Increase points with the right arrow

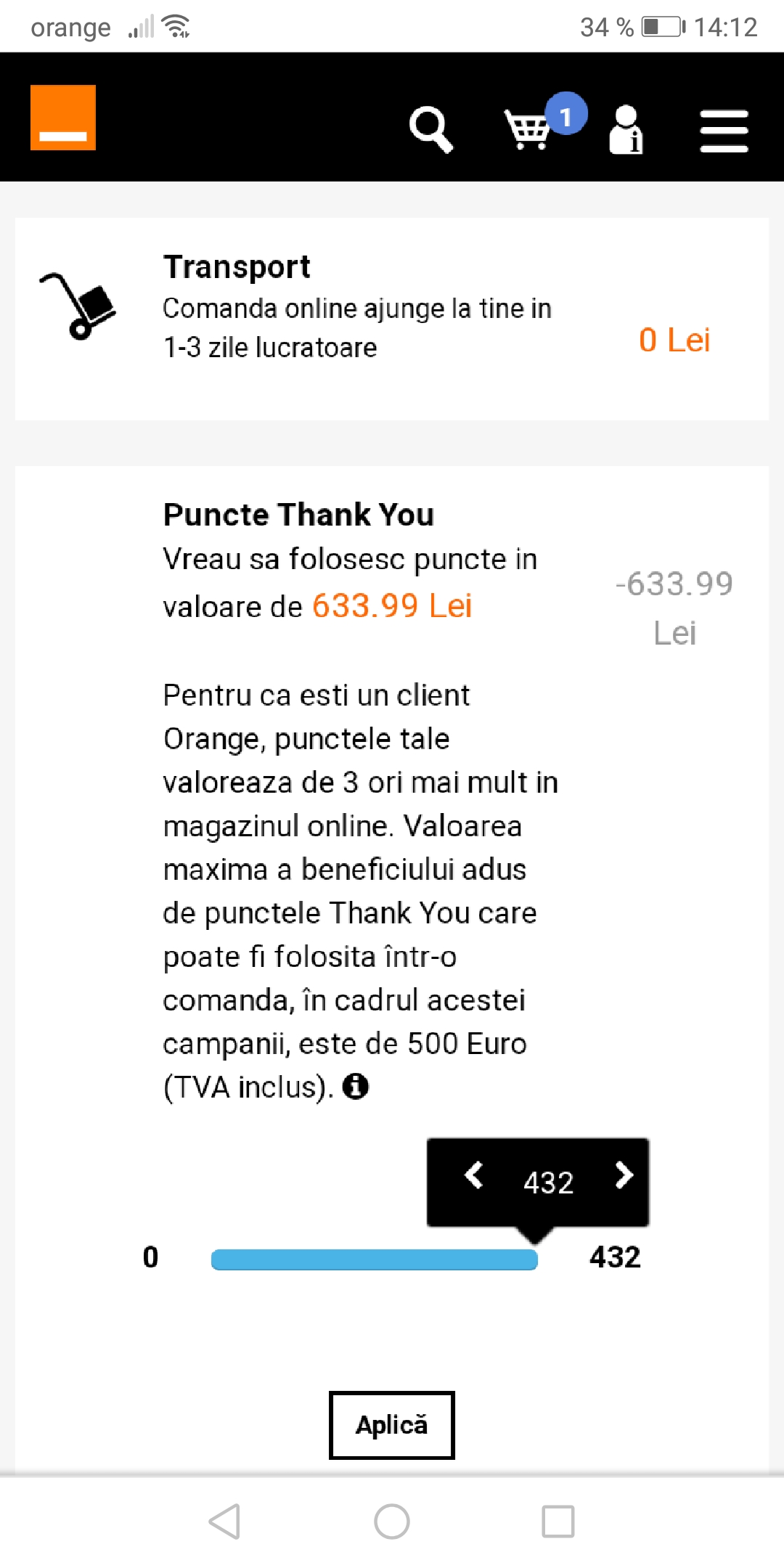click(624, 1175)
